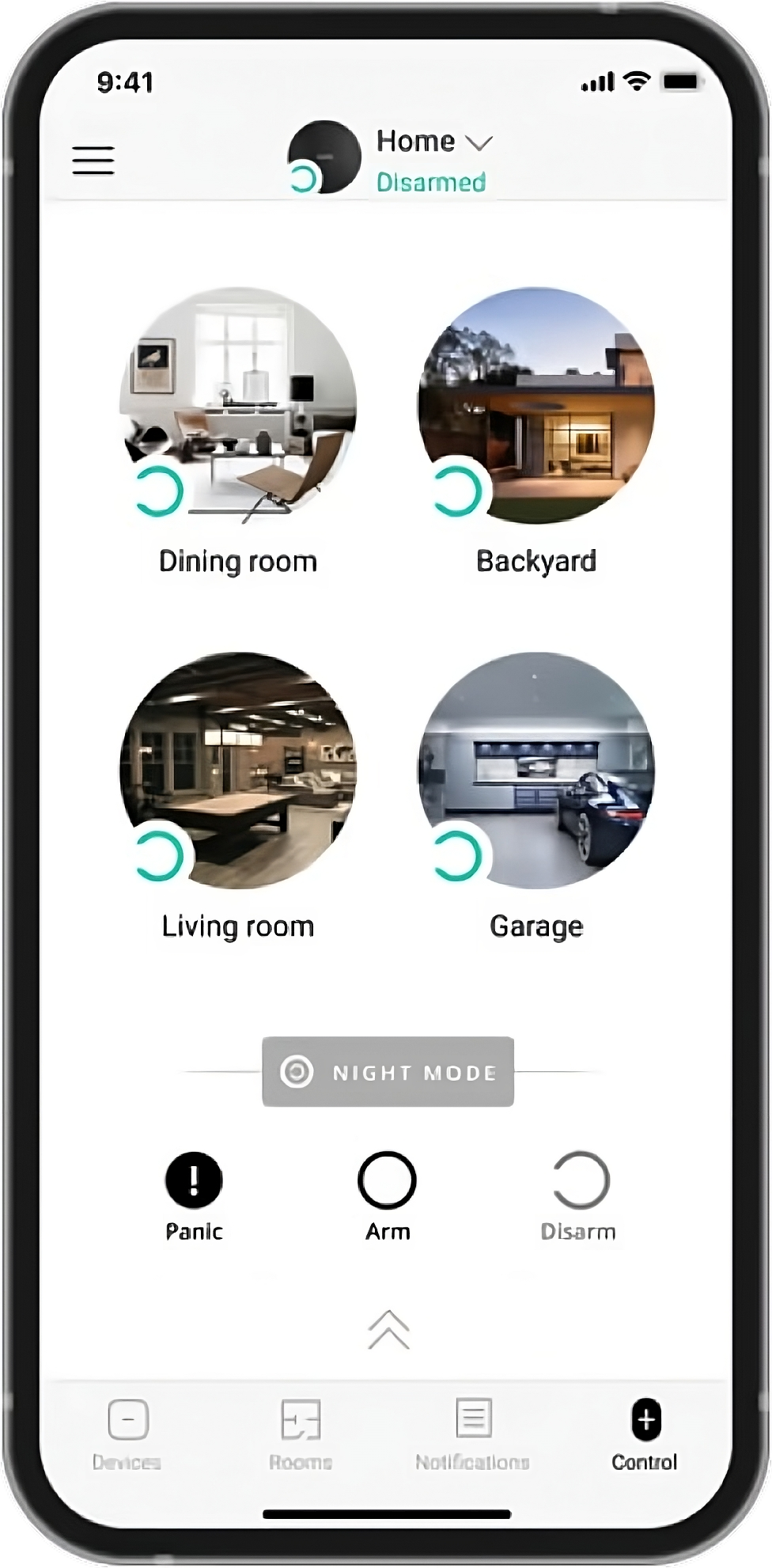772x1568 pixels.
Task: Select the Garage group
Action: pos(536,771)
